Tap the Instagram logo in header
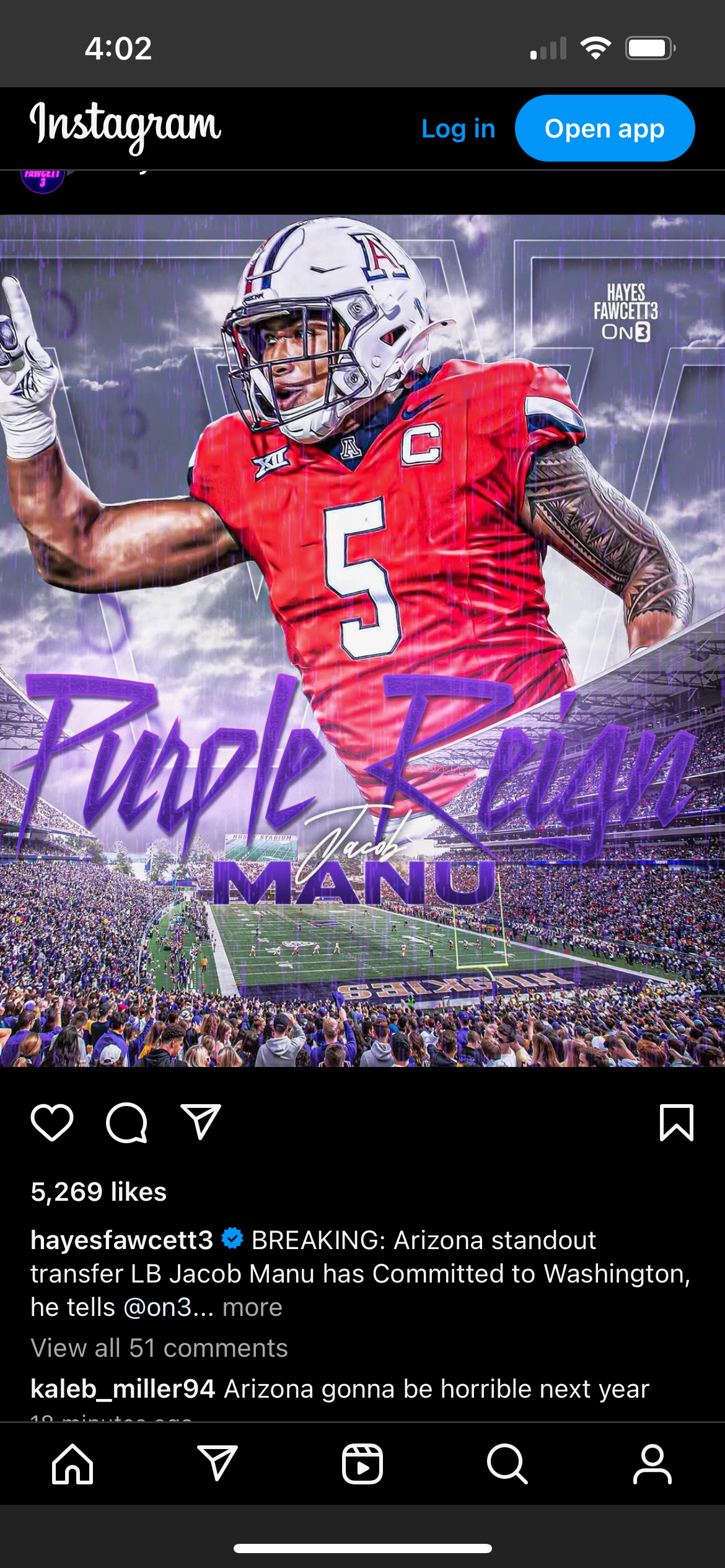Viewport: 725px width, 1568px height. click(x=126, y=126)
